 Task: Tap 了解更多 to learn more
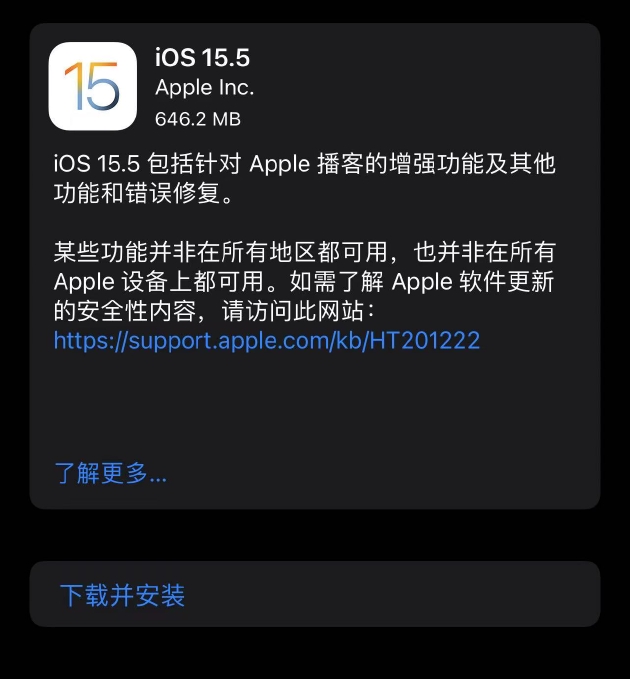110,473
